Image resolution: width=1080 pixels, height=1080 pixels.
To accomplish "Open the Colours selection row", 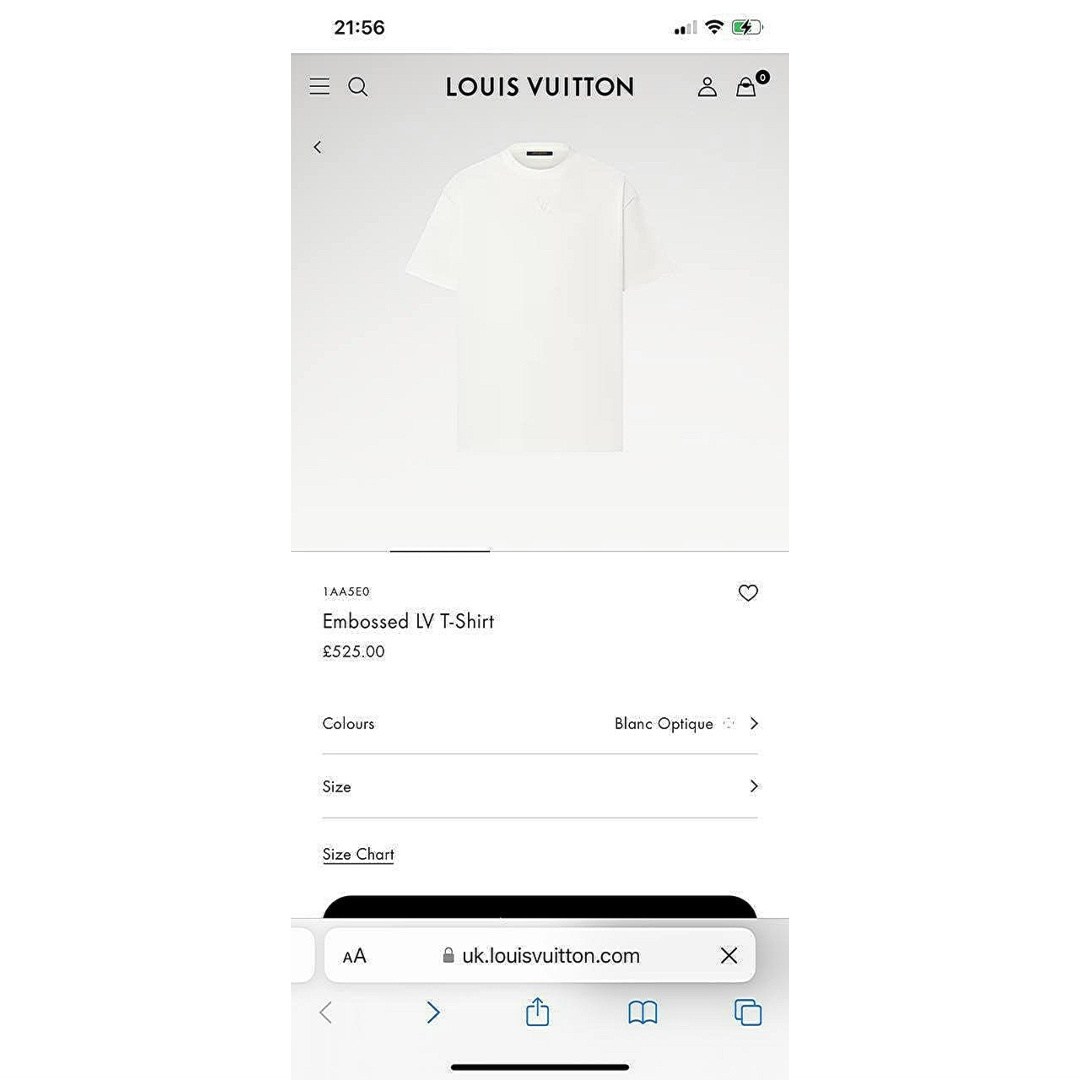I will [540, 723].
